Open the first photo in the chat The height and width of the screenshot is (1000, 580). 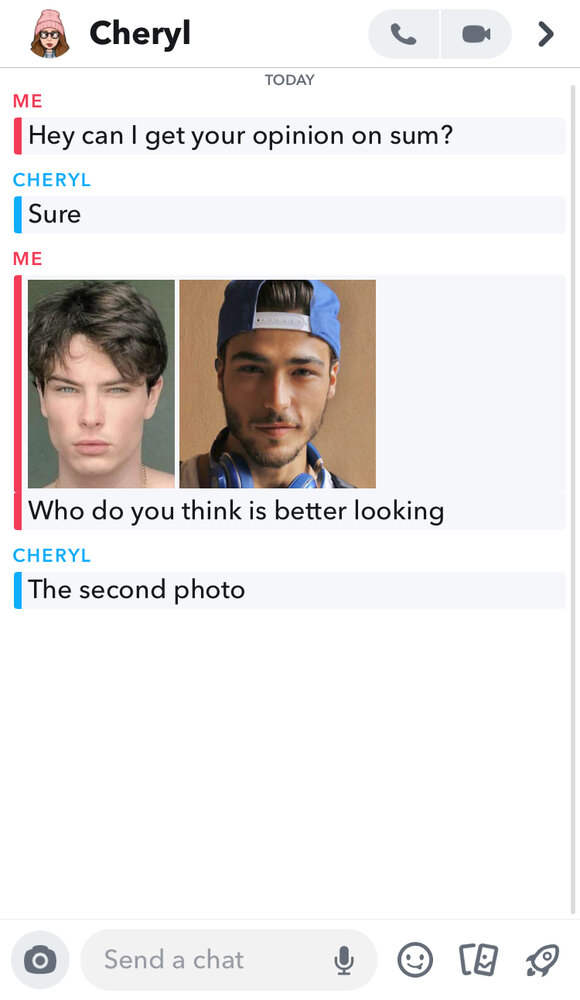(101, 384)
